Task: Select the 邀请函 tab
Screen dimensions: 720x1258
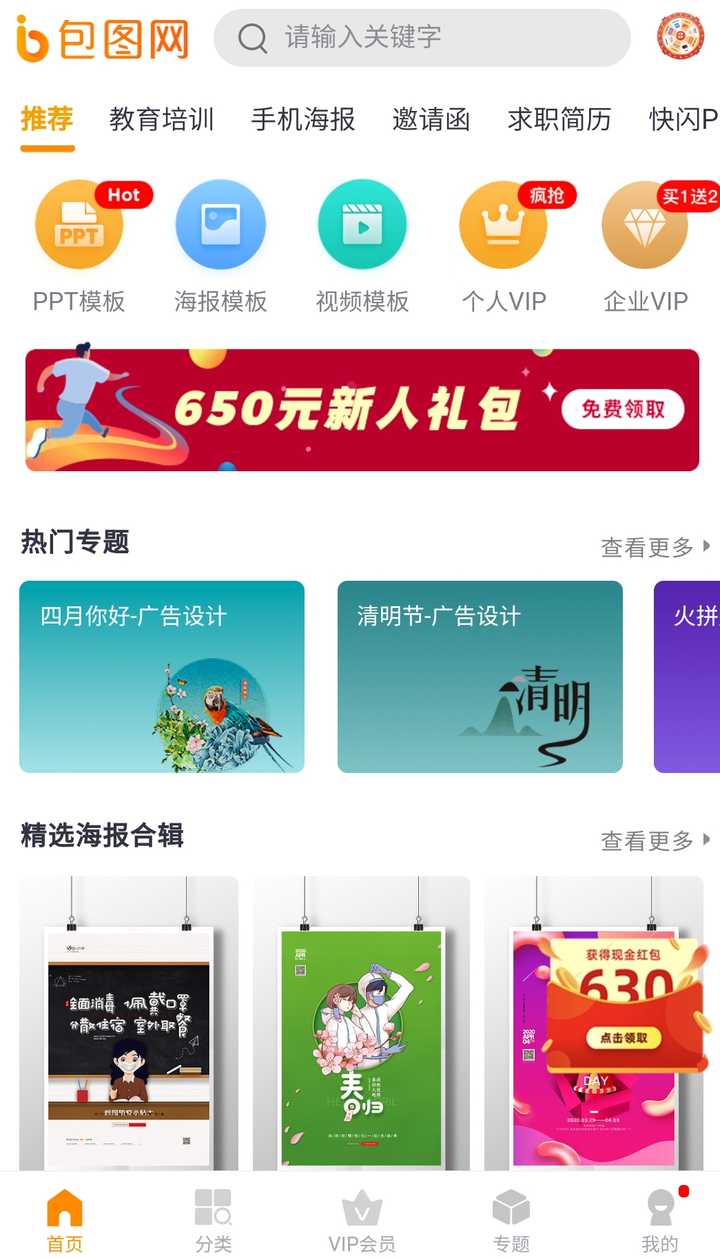Action: click(431, 119)
